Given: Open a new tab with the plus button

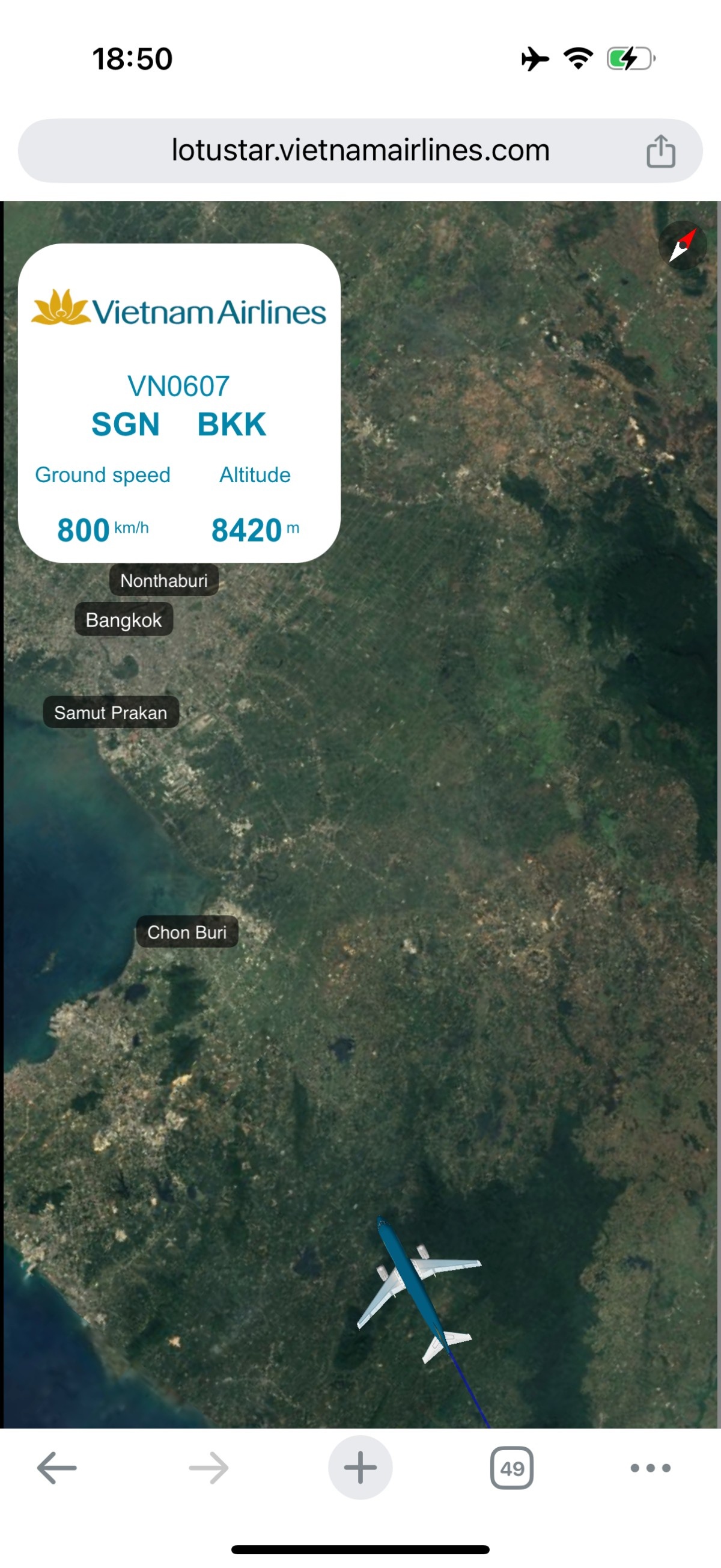Looking at the screenshot, I should (x=360, y=1468).
